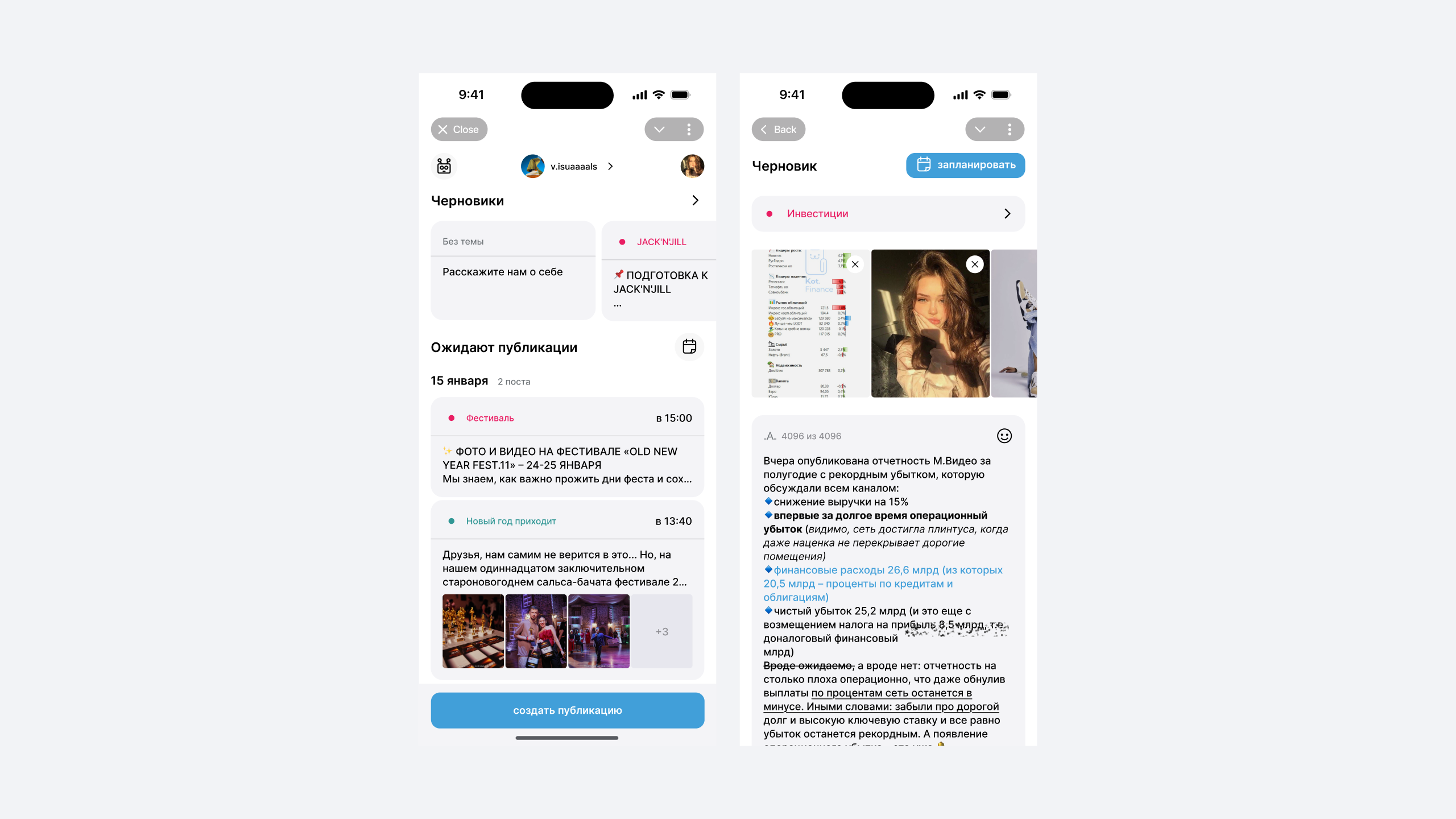The width and height of the screenshot is (1456, 819).
Task: Expand the Черновики section arrow
Action: (x=695, y=200)
